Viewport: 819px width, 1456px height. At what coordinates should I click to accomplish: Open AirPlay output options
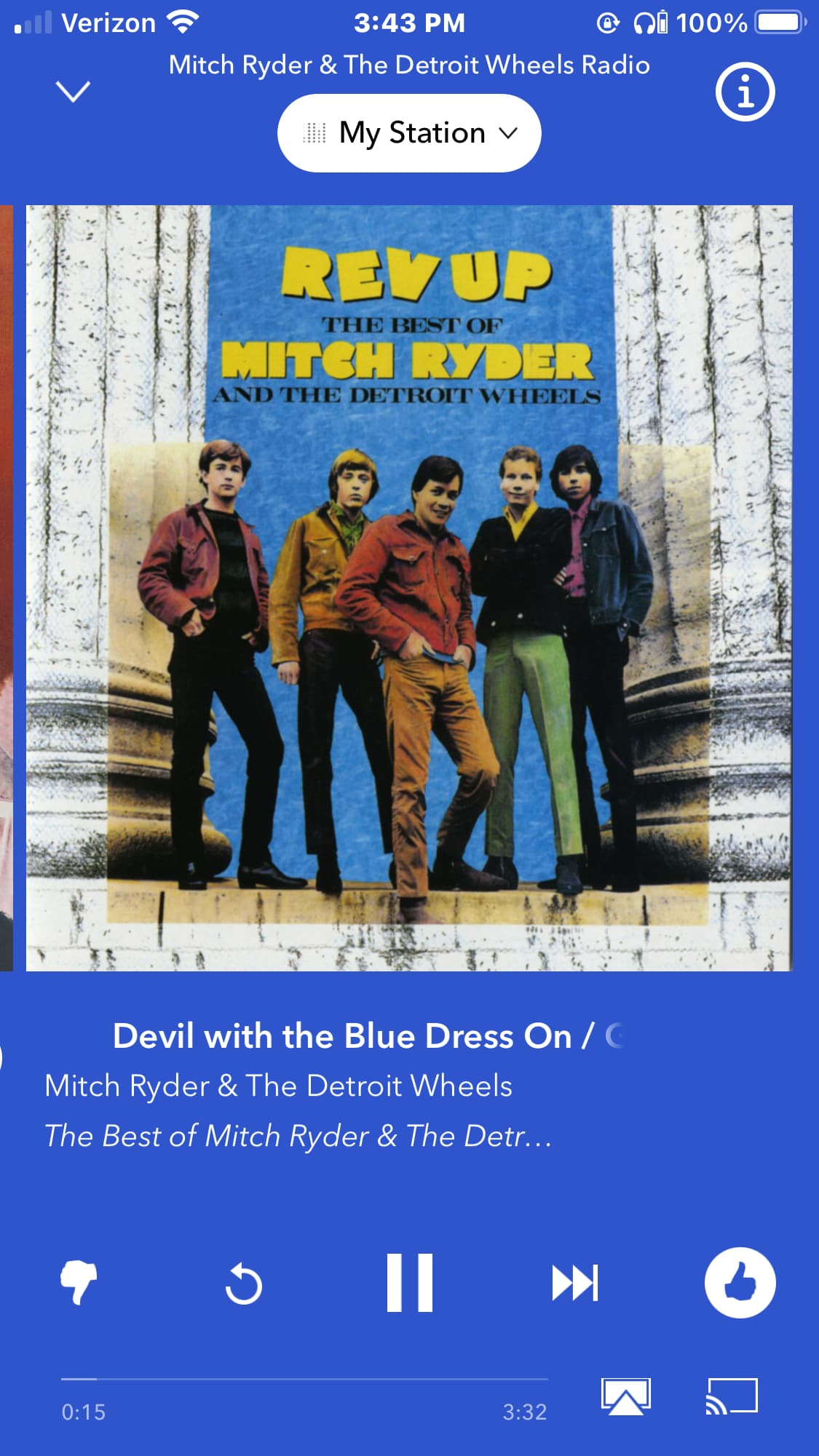(x=625, y=1396)
